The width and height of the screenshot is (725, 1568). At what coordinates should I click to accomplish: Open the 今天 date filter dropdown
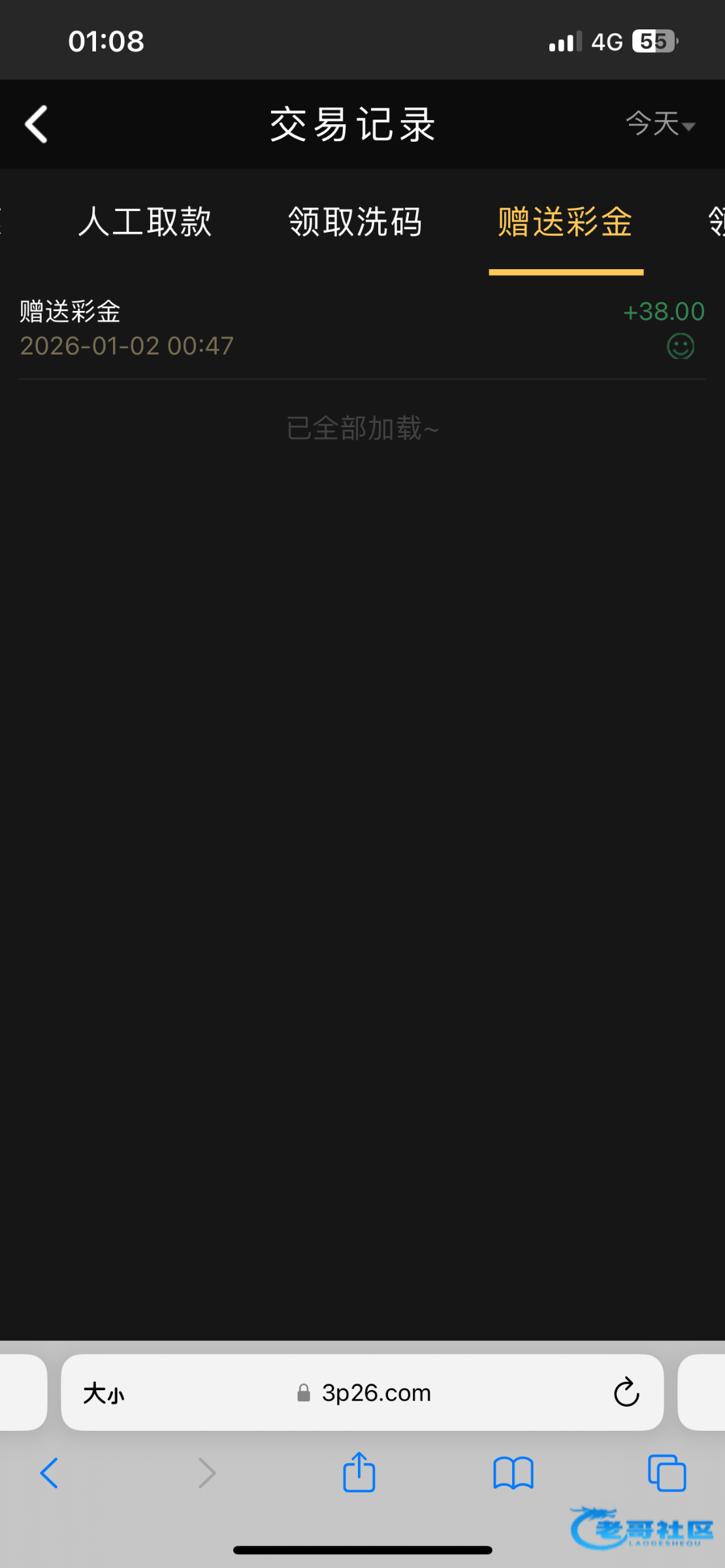point(660,124)
